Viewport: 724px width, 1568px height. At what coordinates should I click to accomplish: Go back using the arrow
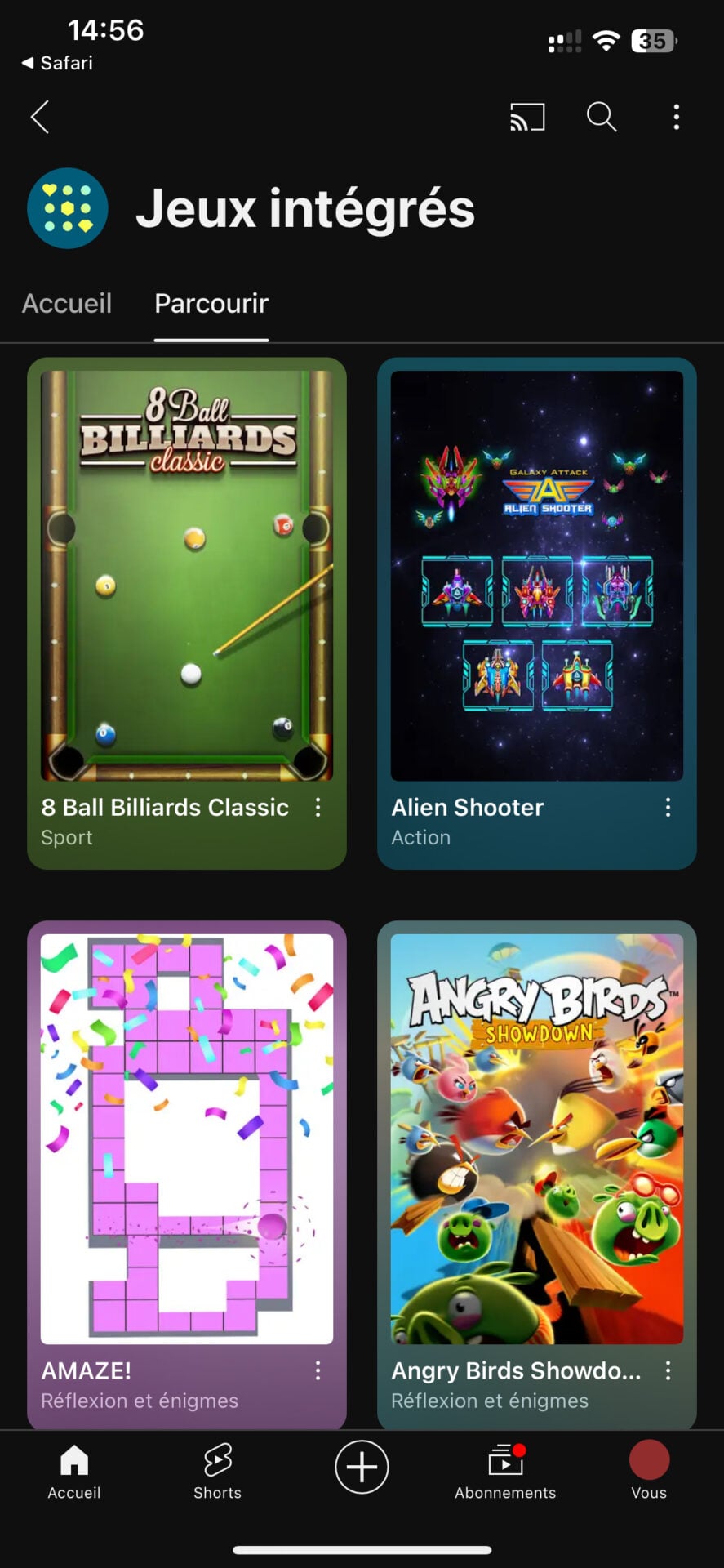click(x=40, y=117)
